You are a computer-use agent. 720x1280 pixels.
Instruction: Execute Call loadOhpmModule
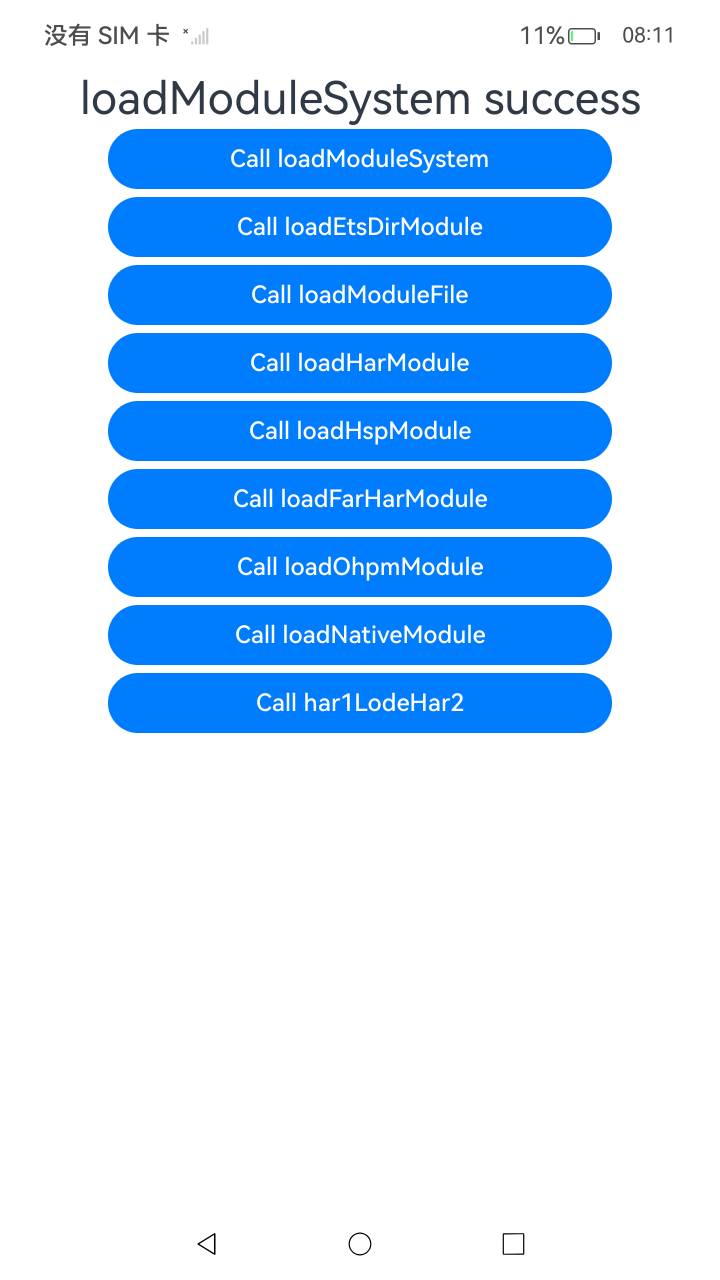(x=360, y=567)
